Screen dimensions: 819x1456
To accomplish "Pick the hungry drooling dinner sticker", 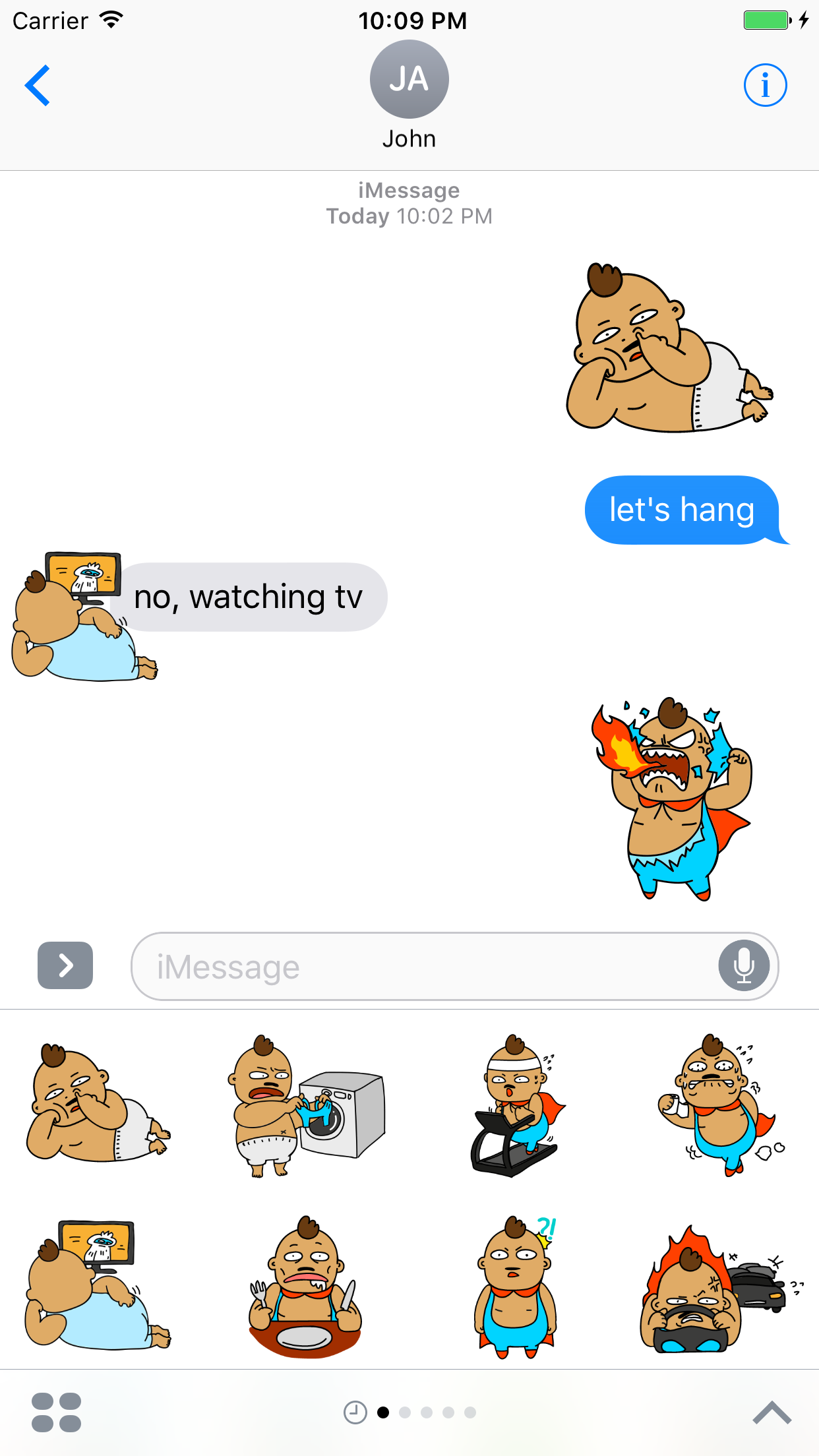I will point(305,1287).
